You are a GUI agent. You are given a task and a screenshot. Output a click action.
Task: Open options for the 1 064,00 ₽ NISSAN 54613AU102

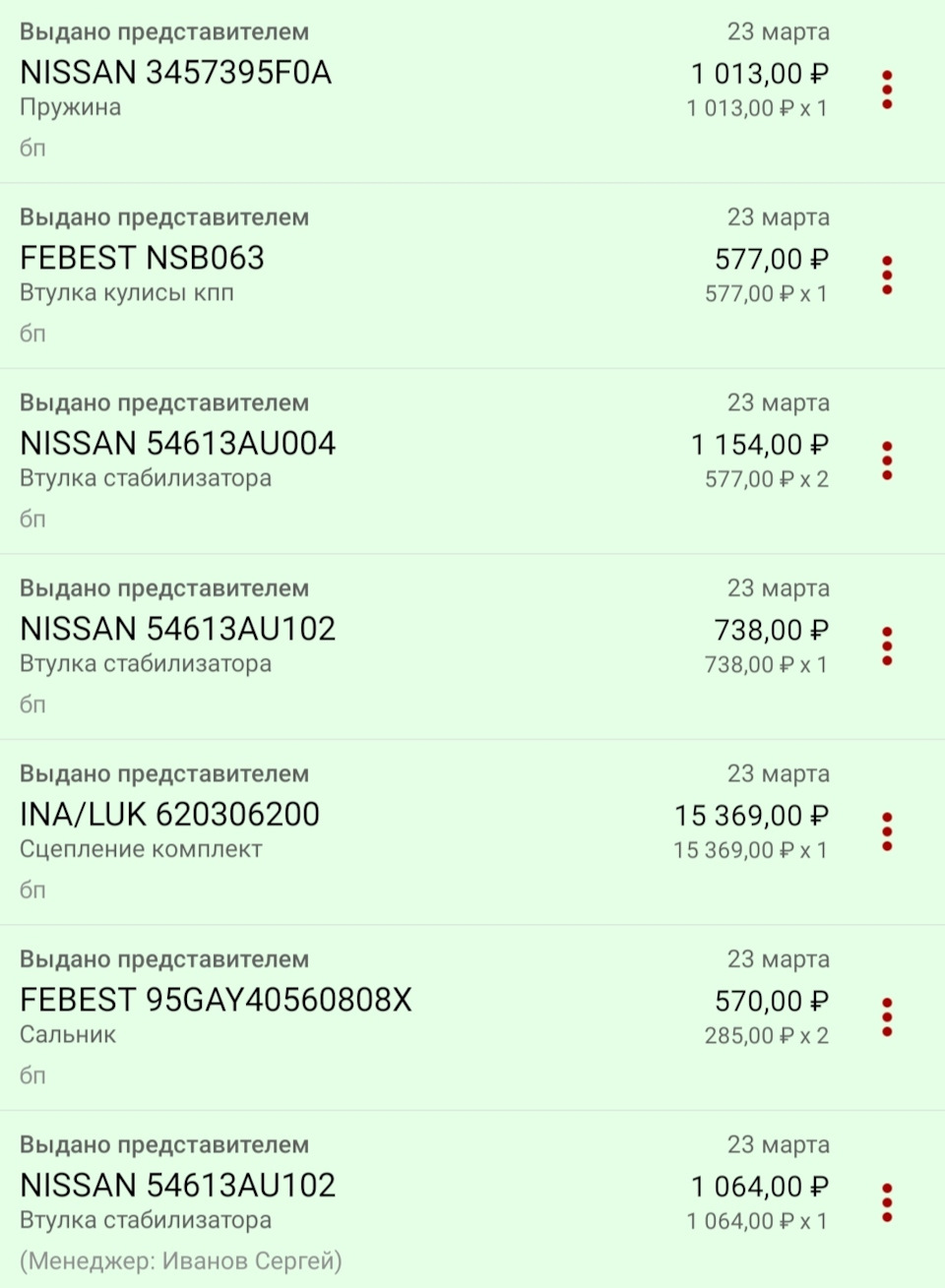(x=887, y=1202)
